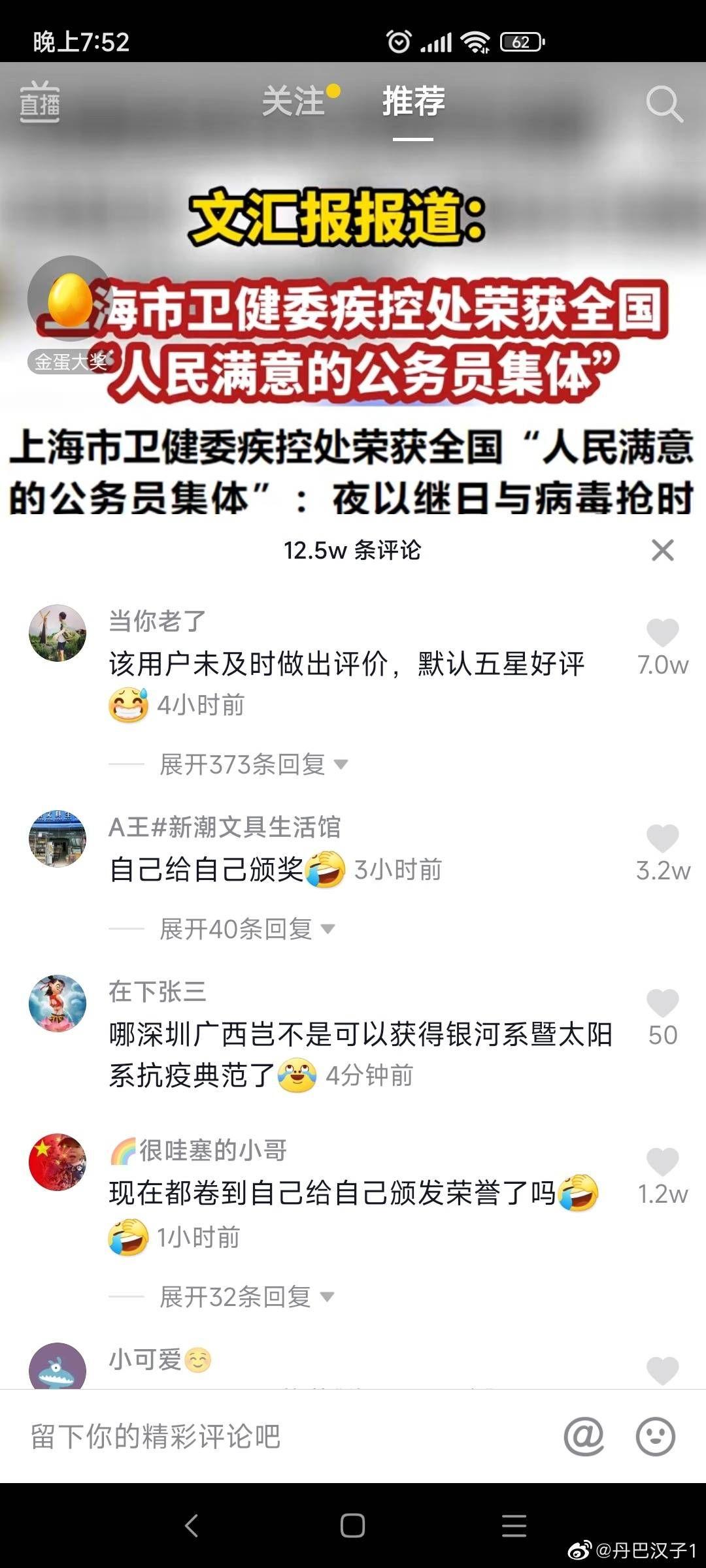Open the live stream via 直播 icon
The image size is (706, 1568).
(x=39, y=105)
